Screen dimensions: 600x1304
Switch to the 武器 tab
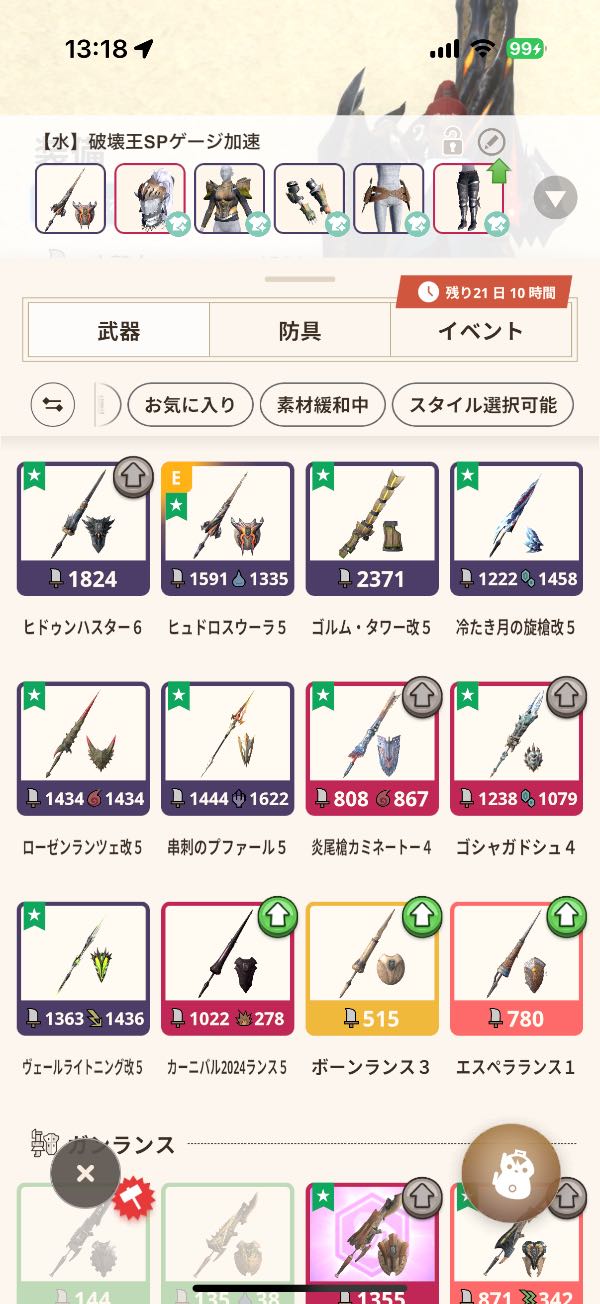pos(119,331)
